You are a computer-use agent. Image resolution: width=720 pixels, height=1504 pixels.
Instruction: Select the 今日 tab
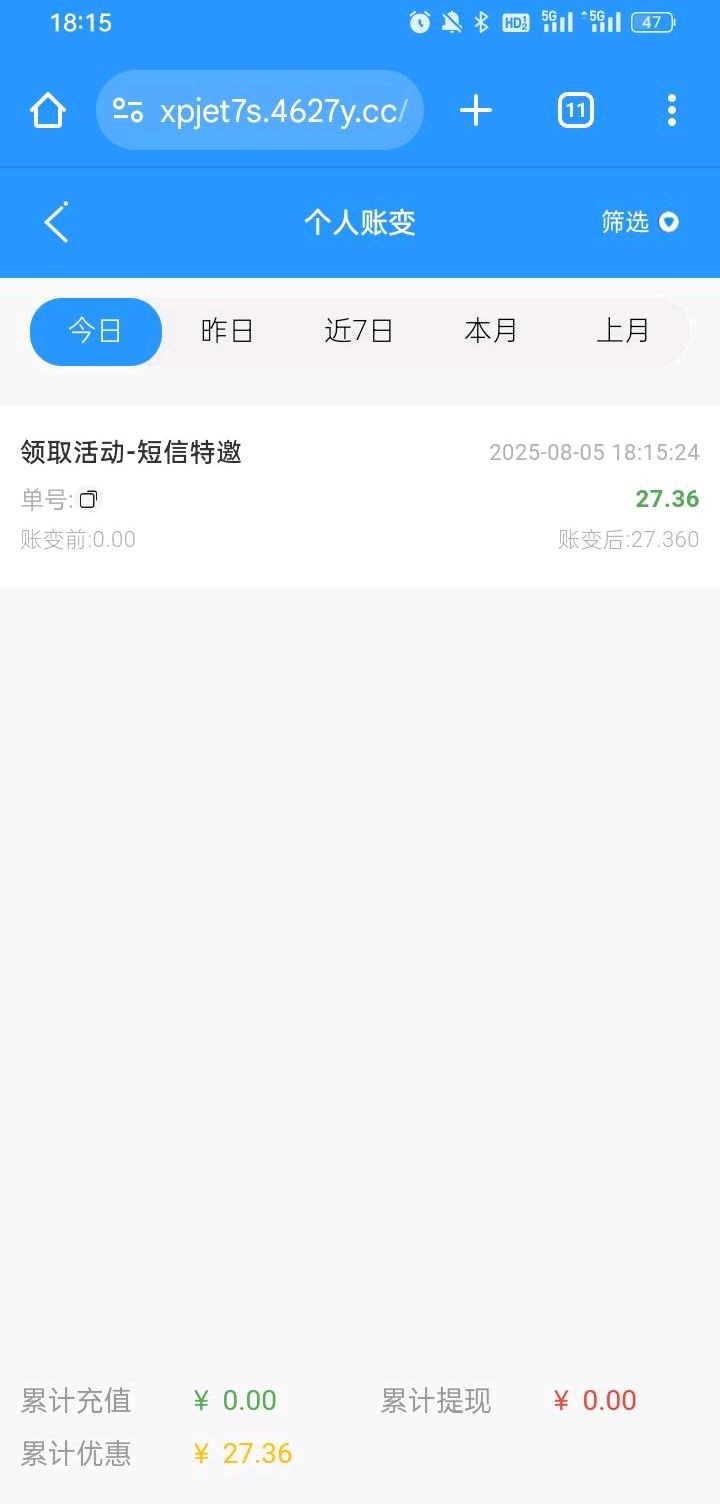point(95,331)
